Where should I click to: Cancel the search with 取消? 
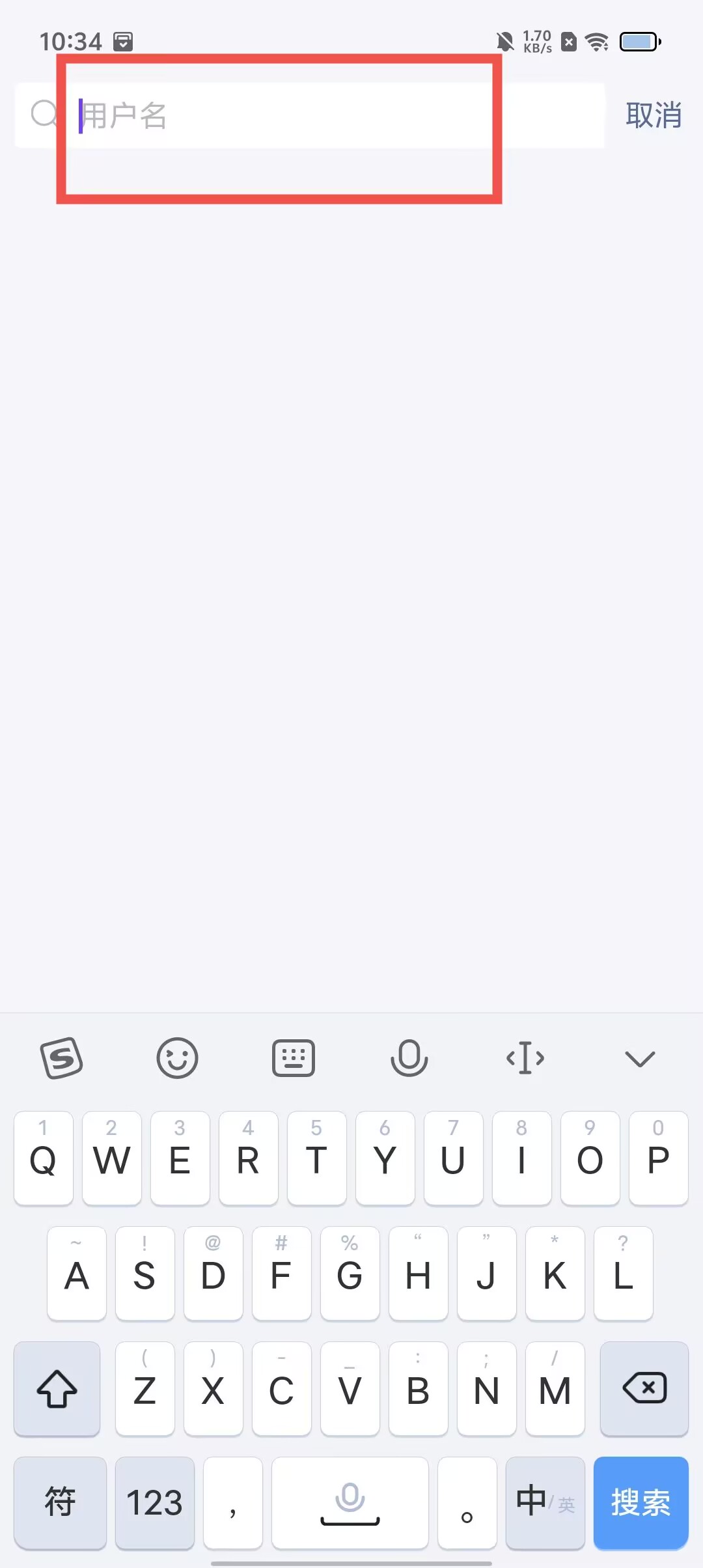tap(653, 116)
